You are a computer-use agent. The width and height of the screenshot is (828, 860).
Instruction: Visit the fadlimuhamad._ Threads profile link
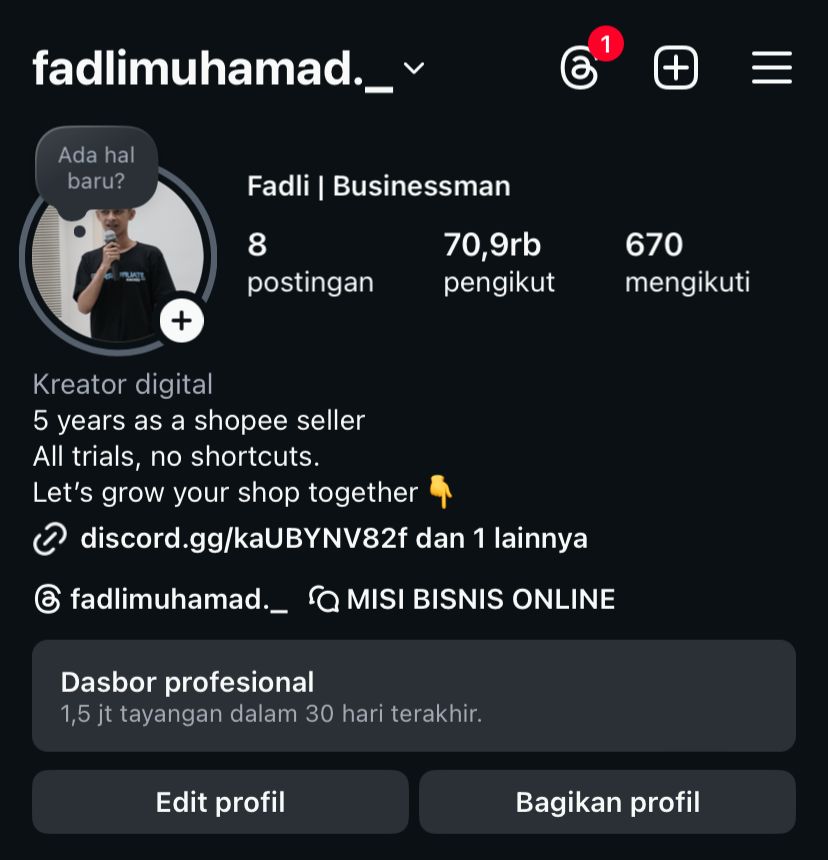point(160,599)
